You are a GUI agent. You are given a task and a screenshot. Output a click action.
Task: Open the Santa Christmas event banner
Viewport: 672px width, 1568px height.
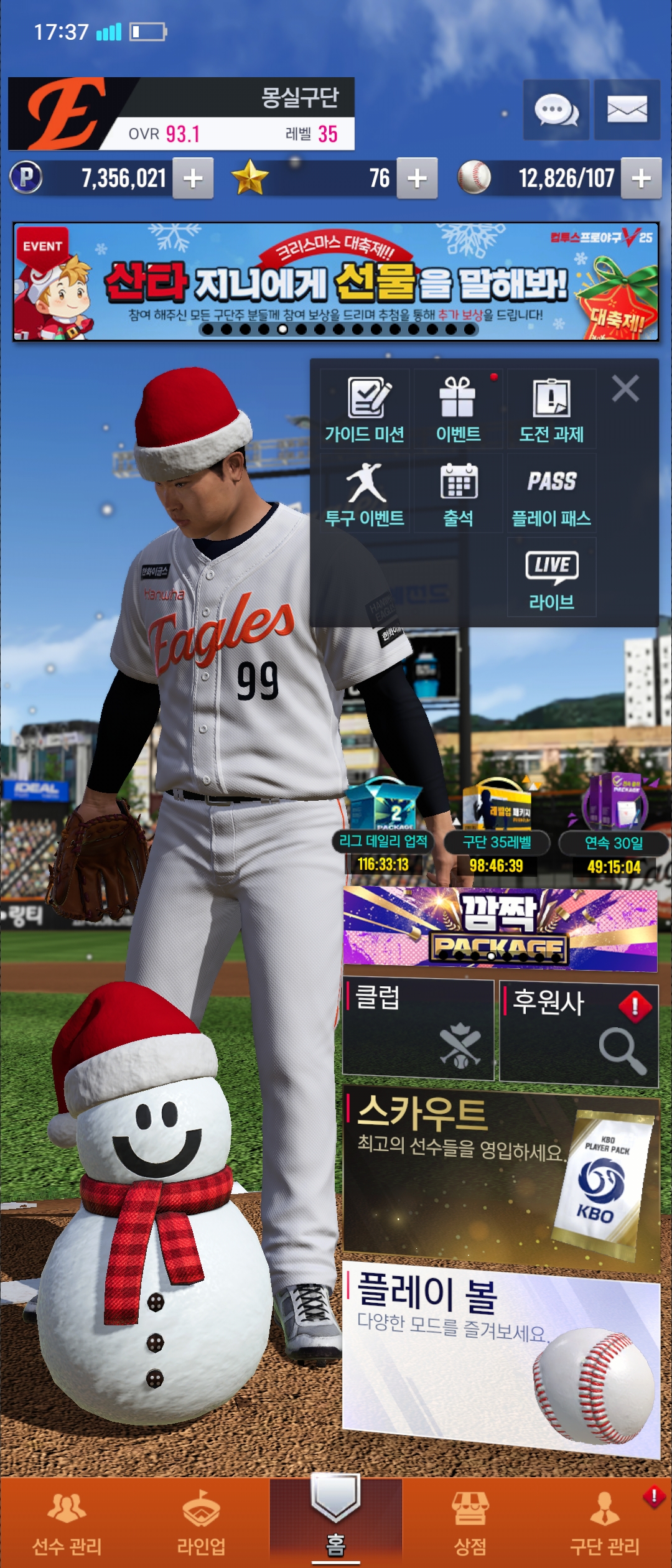tap(336, 282)
